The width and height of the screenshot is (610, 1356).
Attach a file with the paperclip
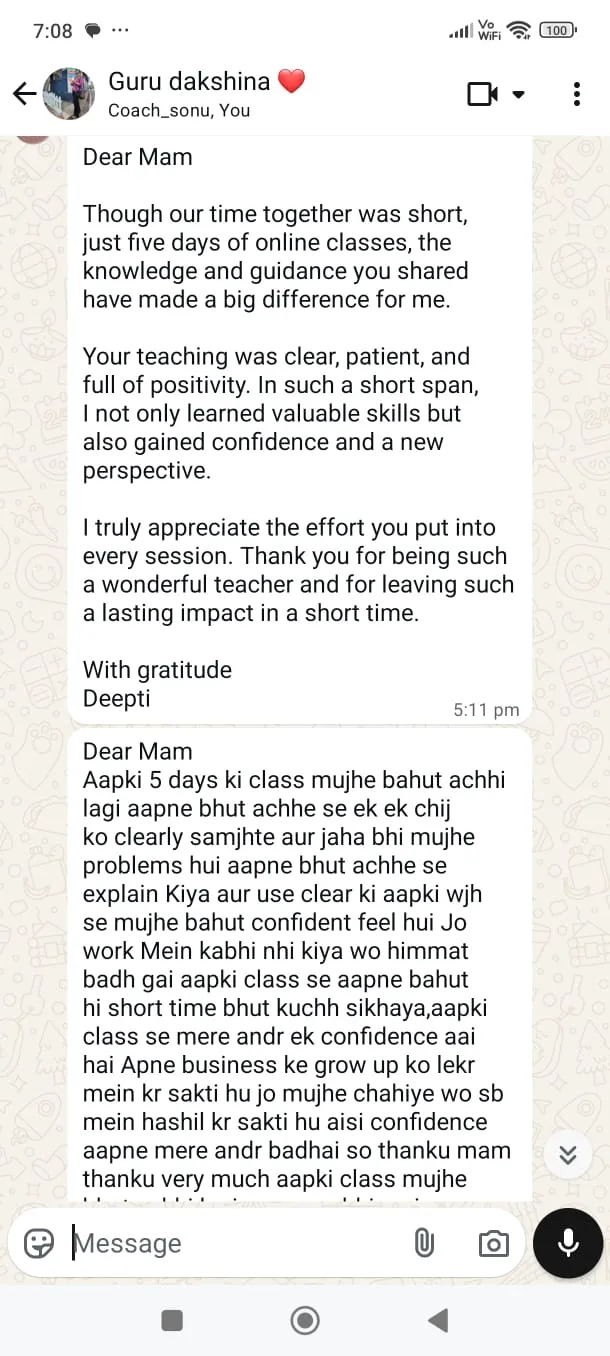[424, 1243]
